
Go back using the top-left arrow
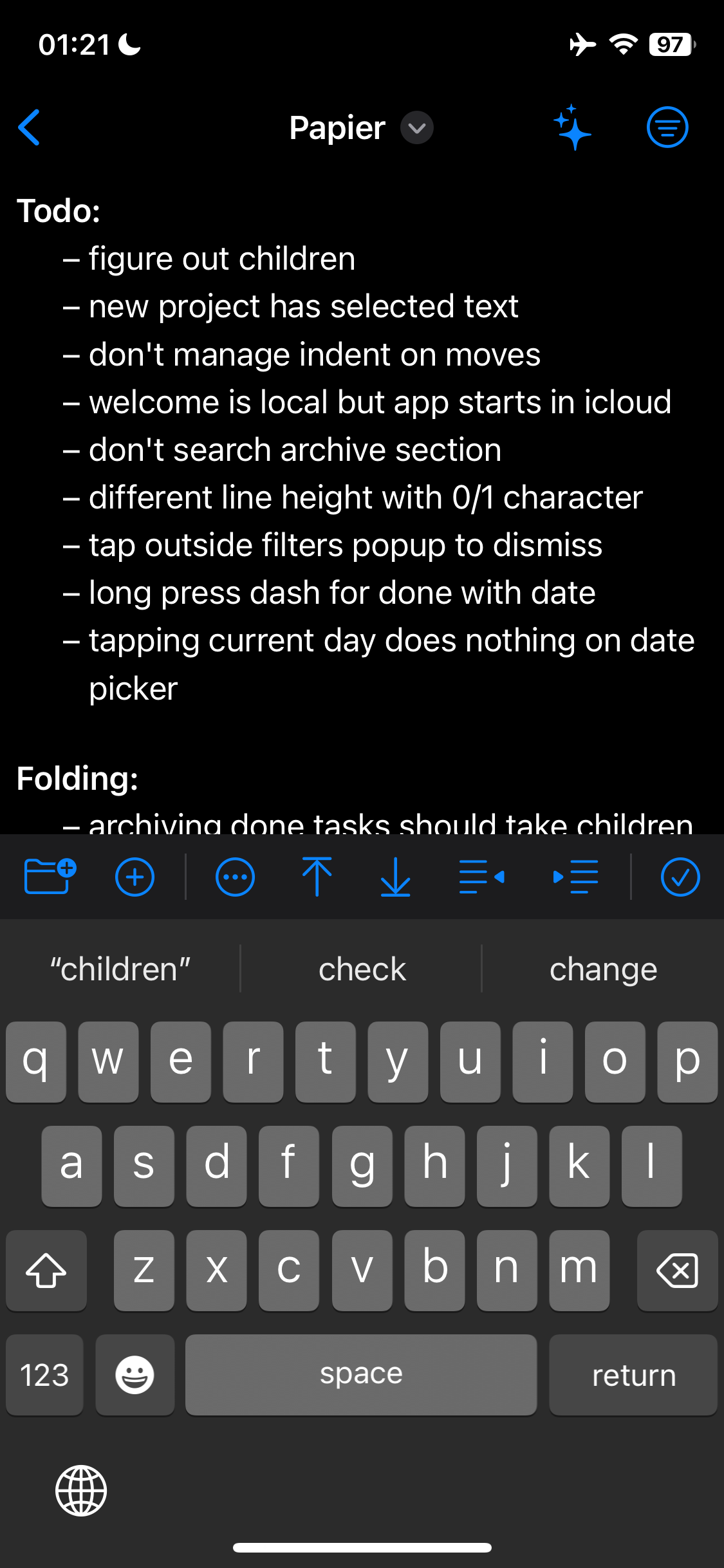tap(30, 127)
